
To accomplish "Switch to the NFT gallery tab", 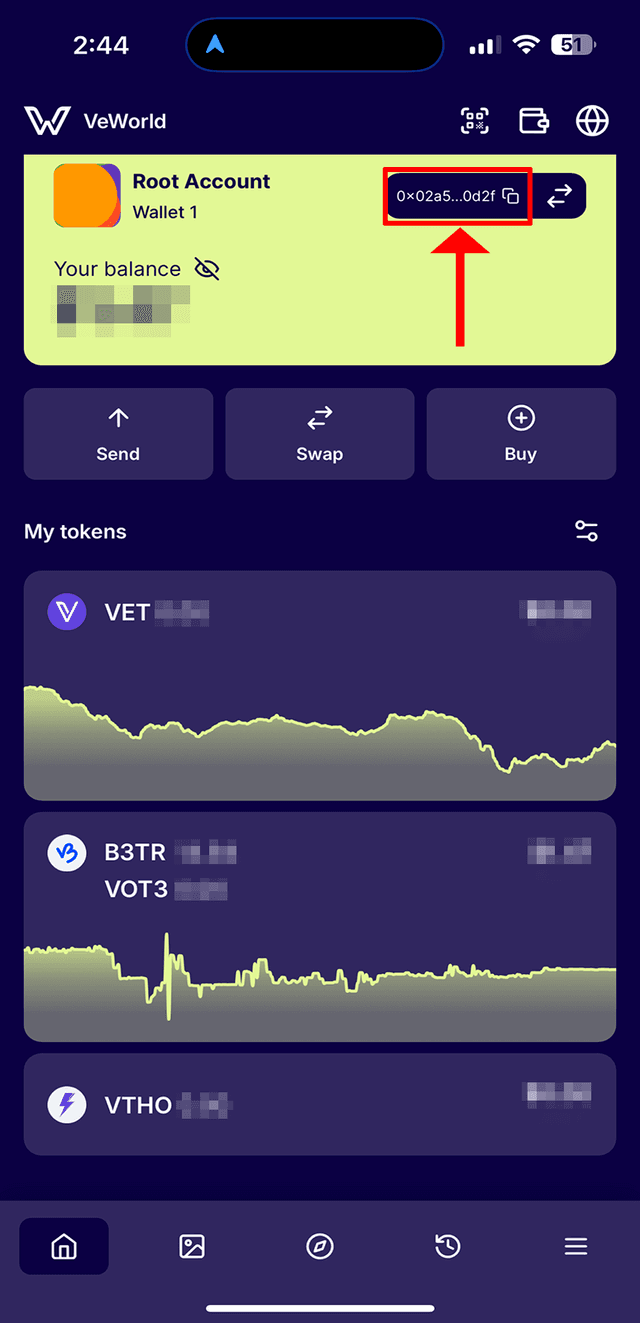I will 192,1246.
